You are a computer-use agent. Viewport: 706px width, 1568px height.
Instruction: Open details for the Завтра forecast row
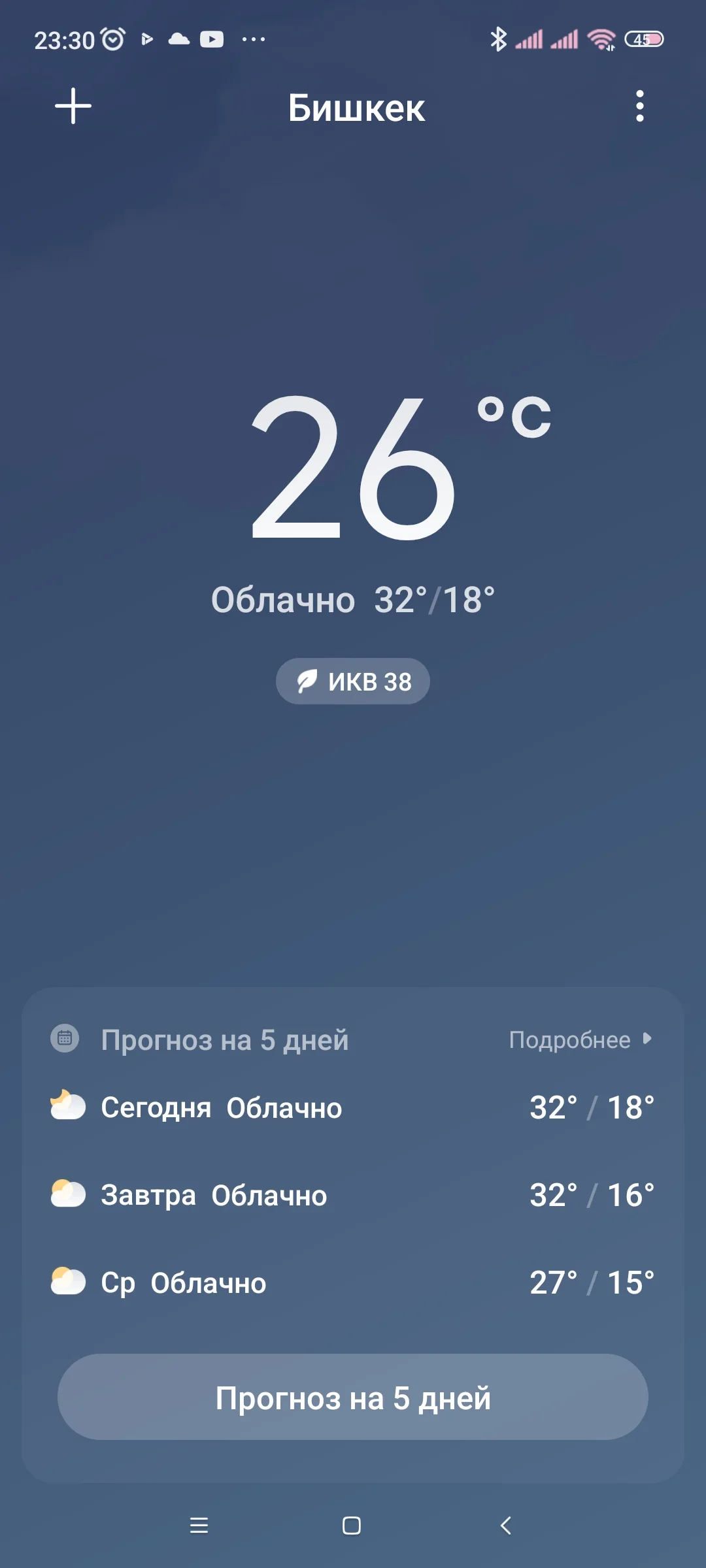[x=353, y=1194]
